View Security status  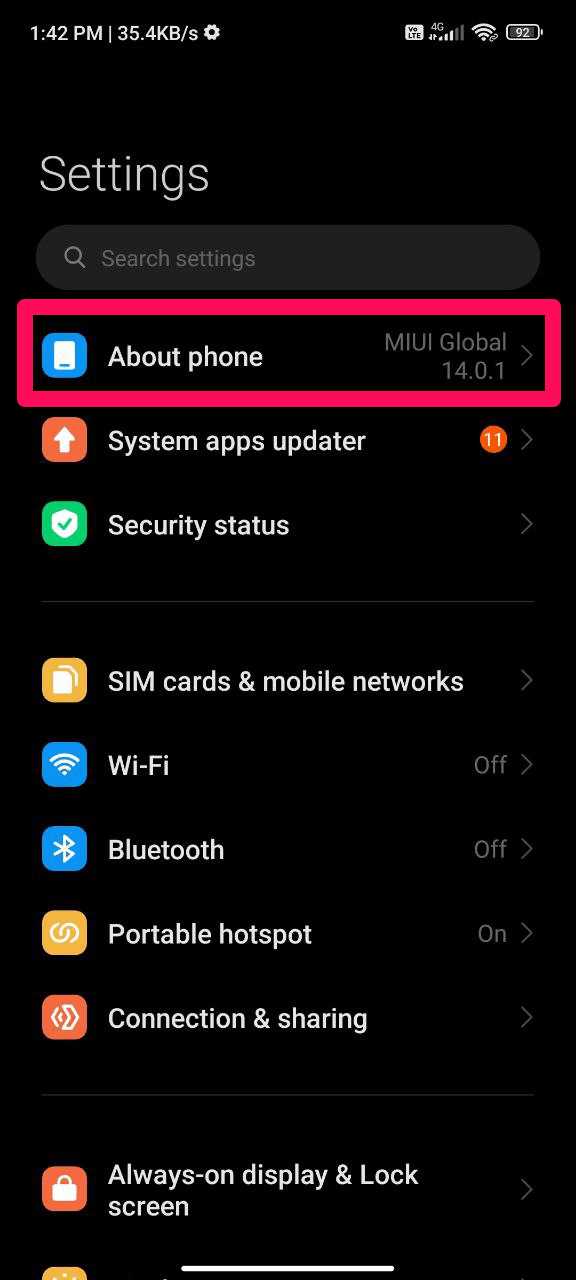click(288, 525)
